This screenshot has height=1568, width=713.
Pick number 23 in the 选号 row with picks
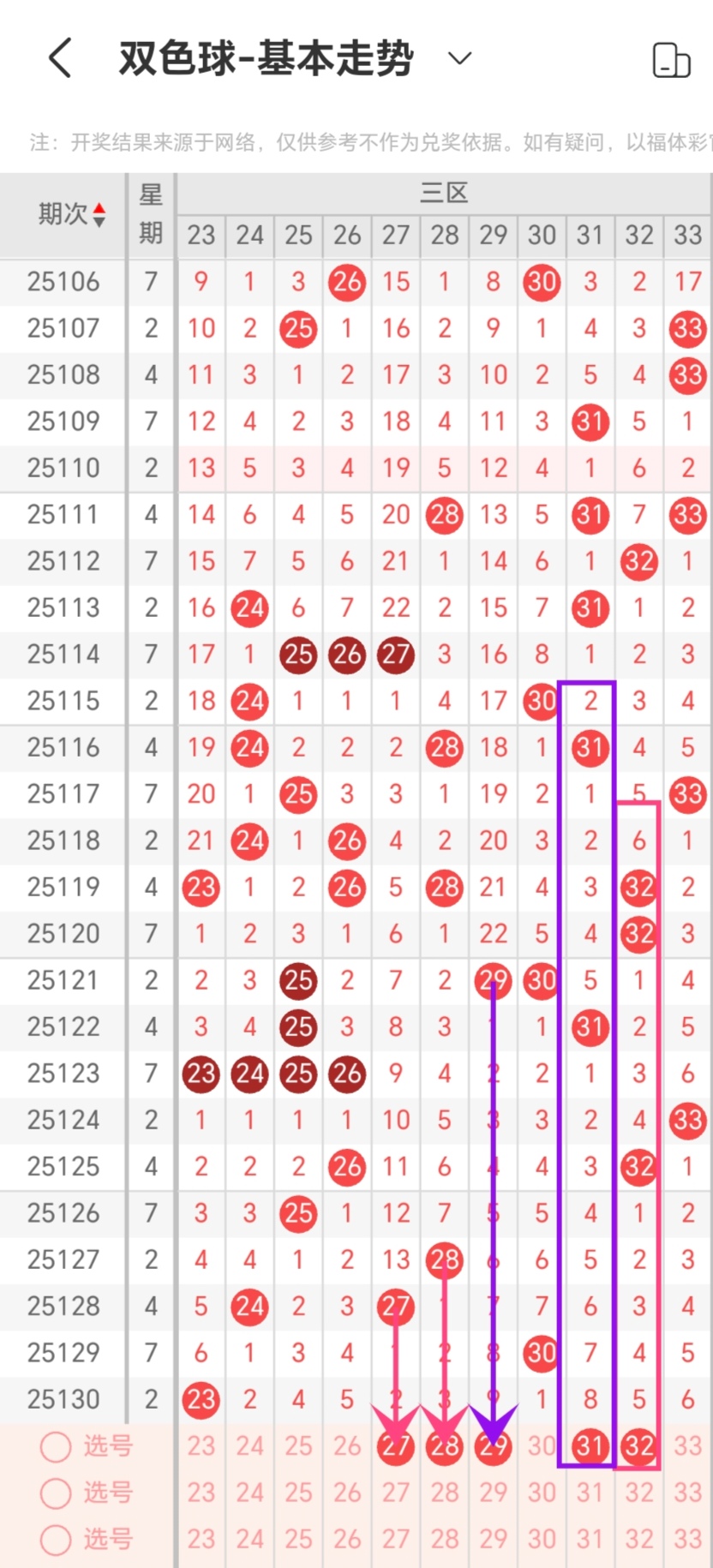click(201, 1446)
